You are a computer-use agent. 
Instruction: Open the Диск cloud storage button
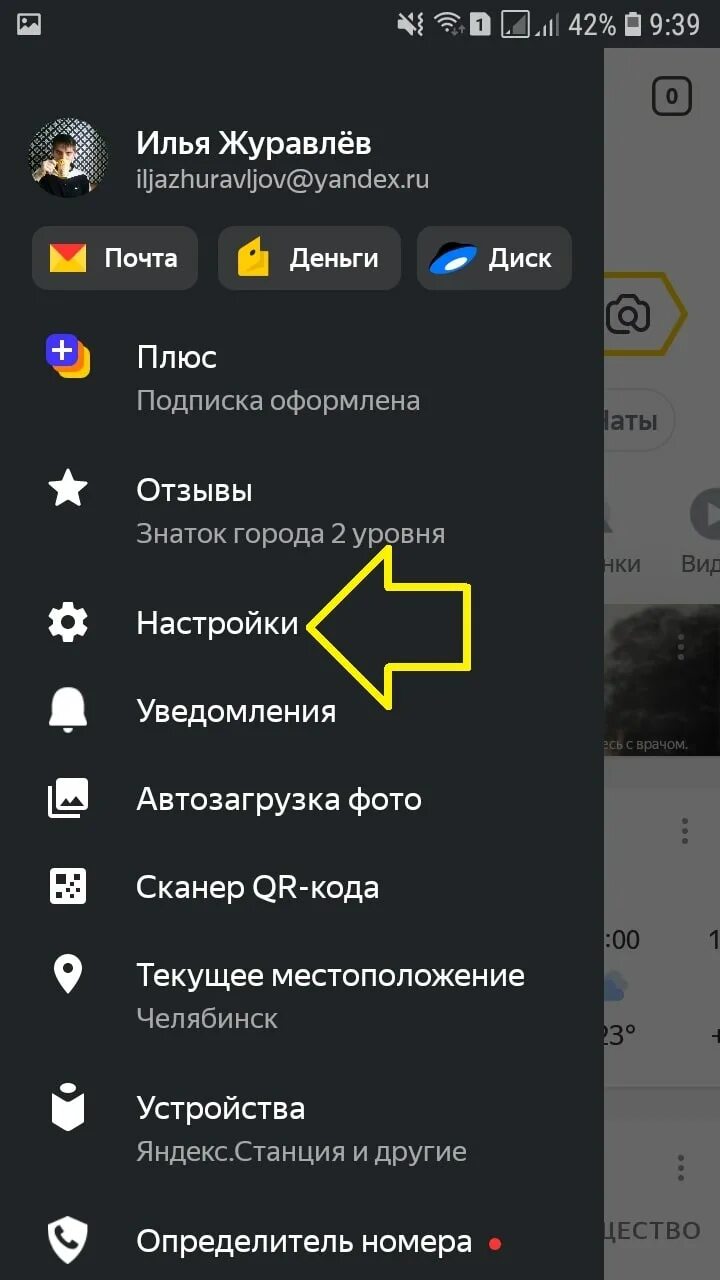pyautogui.click(x=494, y=259)
